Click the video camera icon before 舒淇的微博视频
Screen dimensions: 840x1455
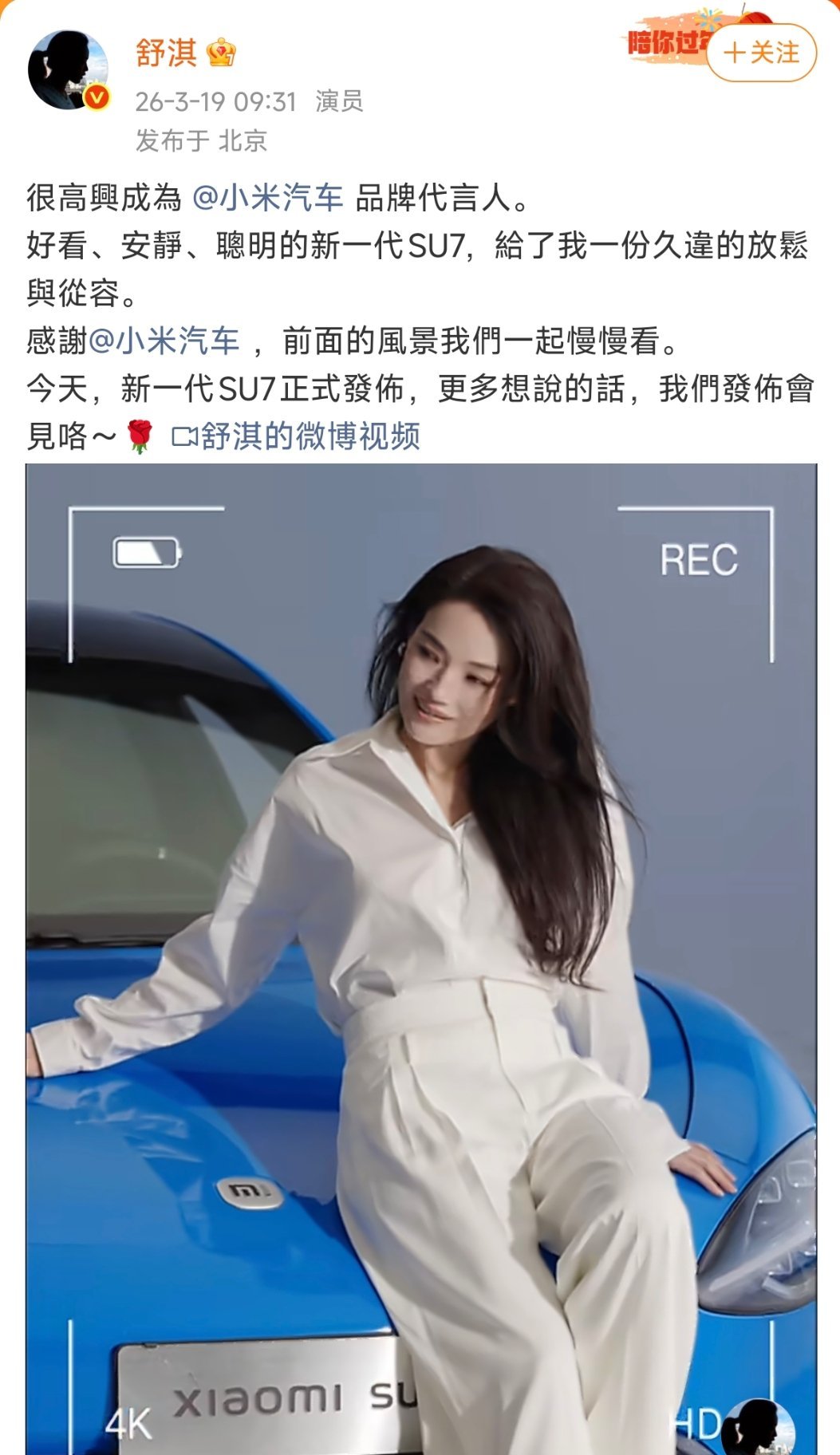(184, 437)
